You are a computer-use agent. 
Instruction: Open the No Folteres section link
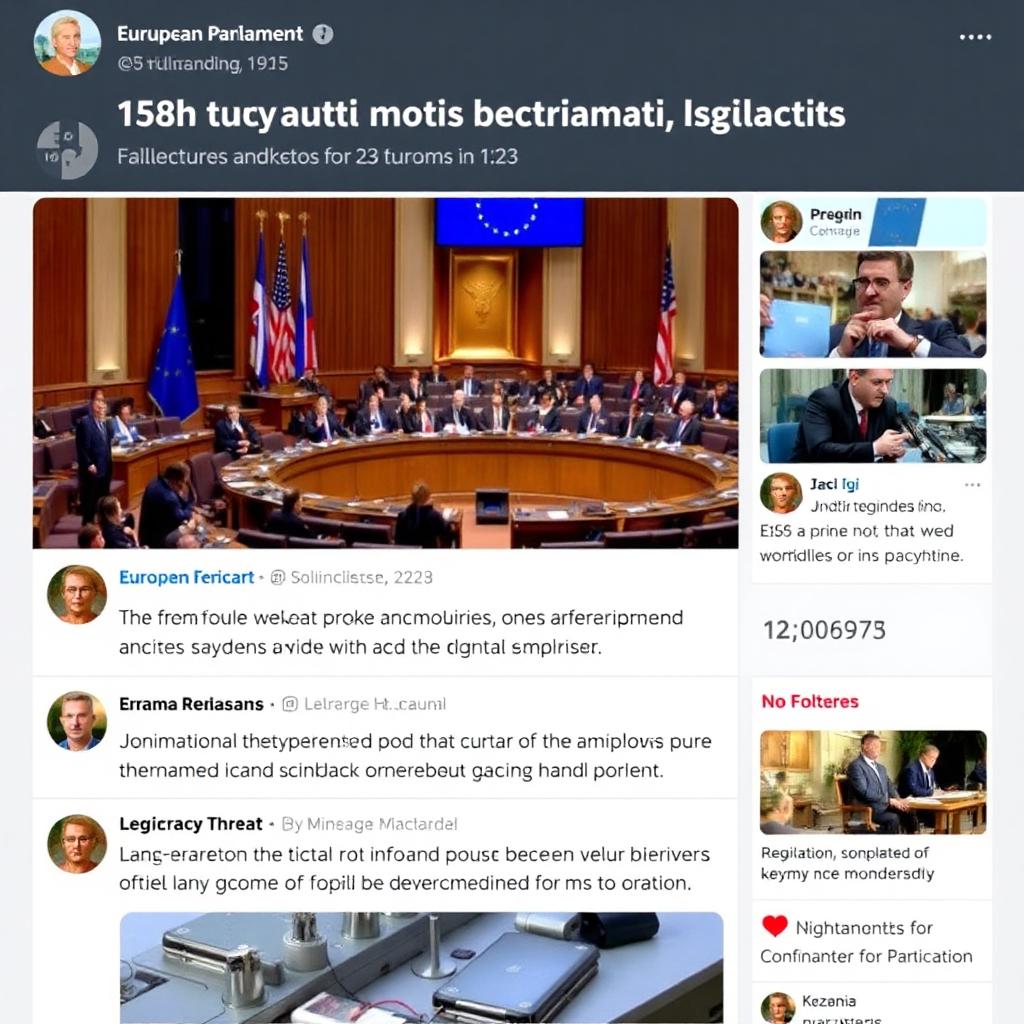tap(809, 701)
